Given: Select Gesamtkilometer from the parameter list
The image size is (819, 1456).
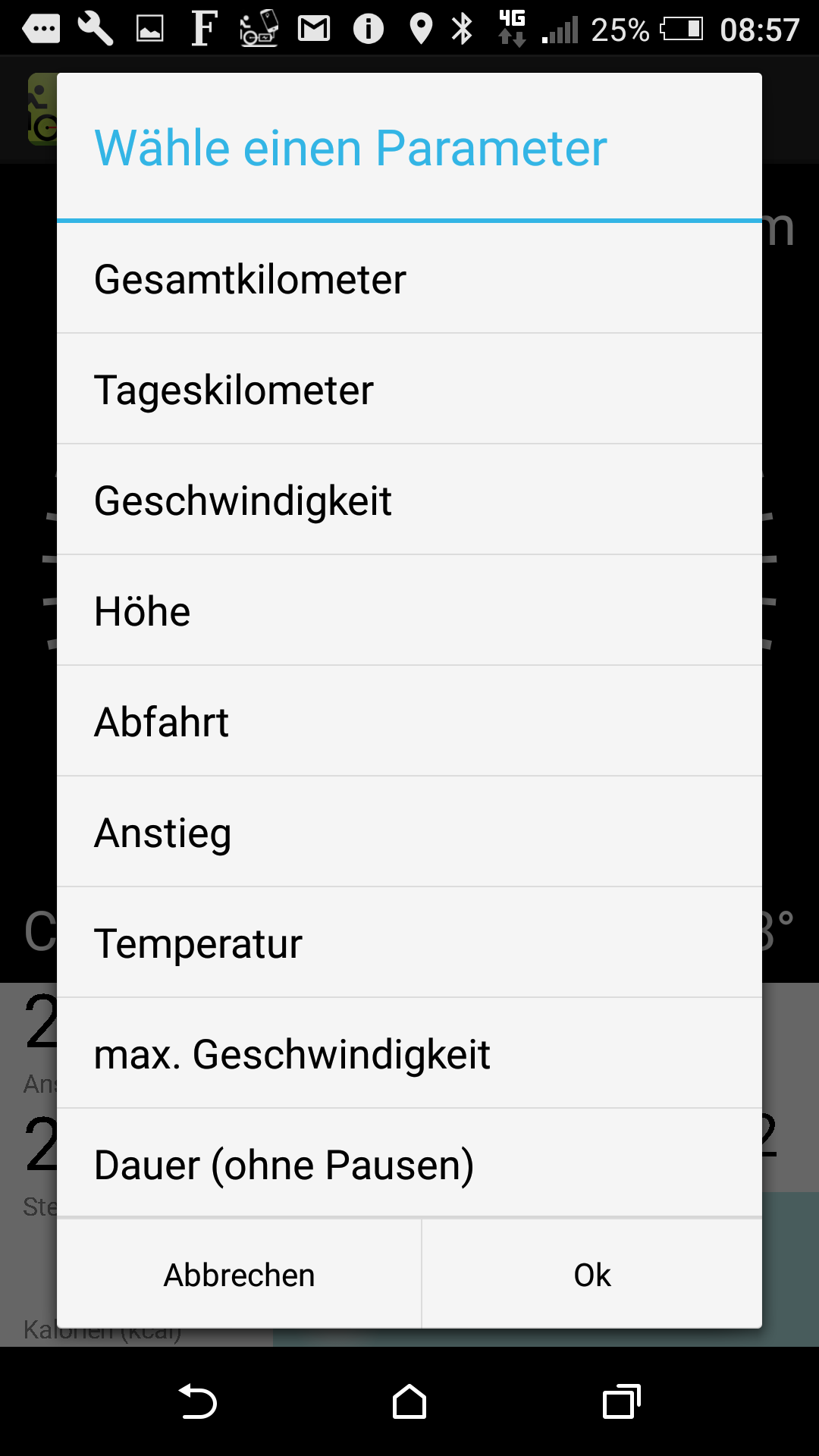Looking at the screenshot, I should coord(409,279).
